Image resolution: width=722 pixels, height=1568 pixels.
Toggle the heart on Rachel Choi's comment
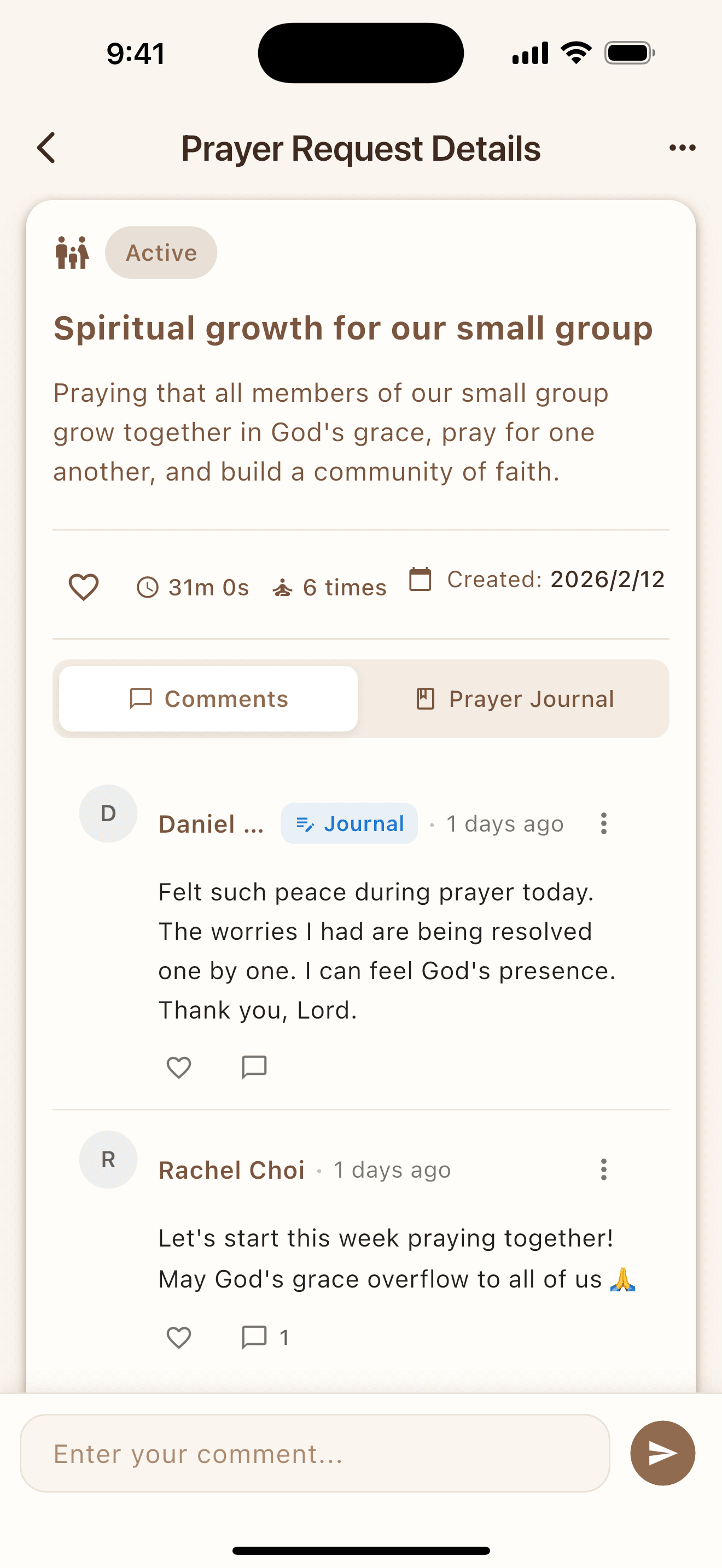point(178,1337)
